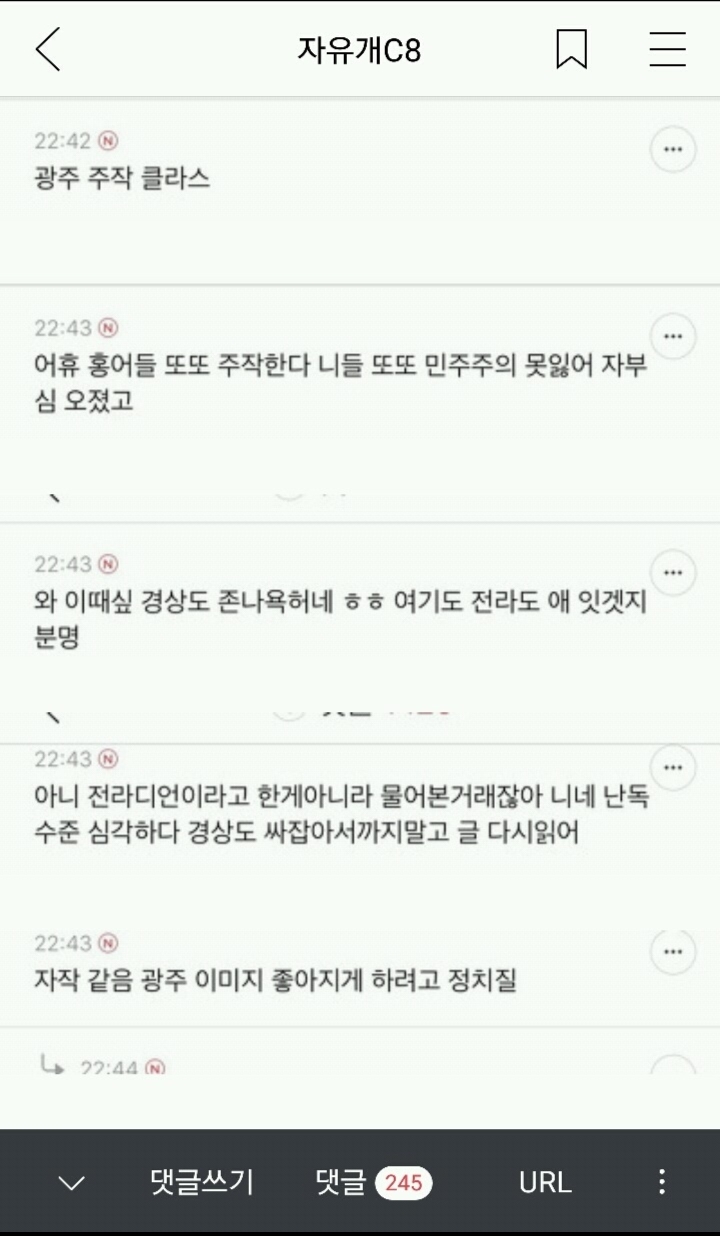
Task: Write a comment via 댓글쓰기
Action: pyautogui.click(x=202, y=1182)
